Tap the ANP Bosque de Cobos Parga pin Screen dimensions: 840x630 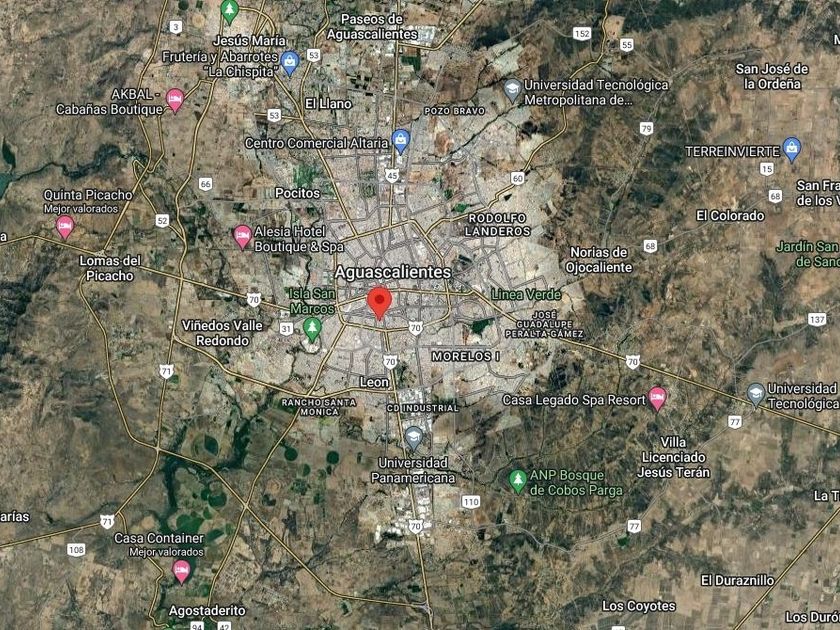pyautogui.click(x=518, y=481)
